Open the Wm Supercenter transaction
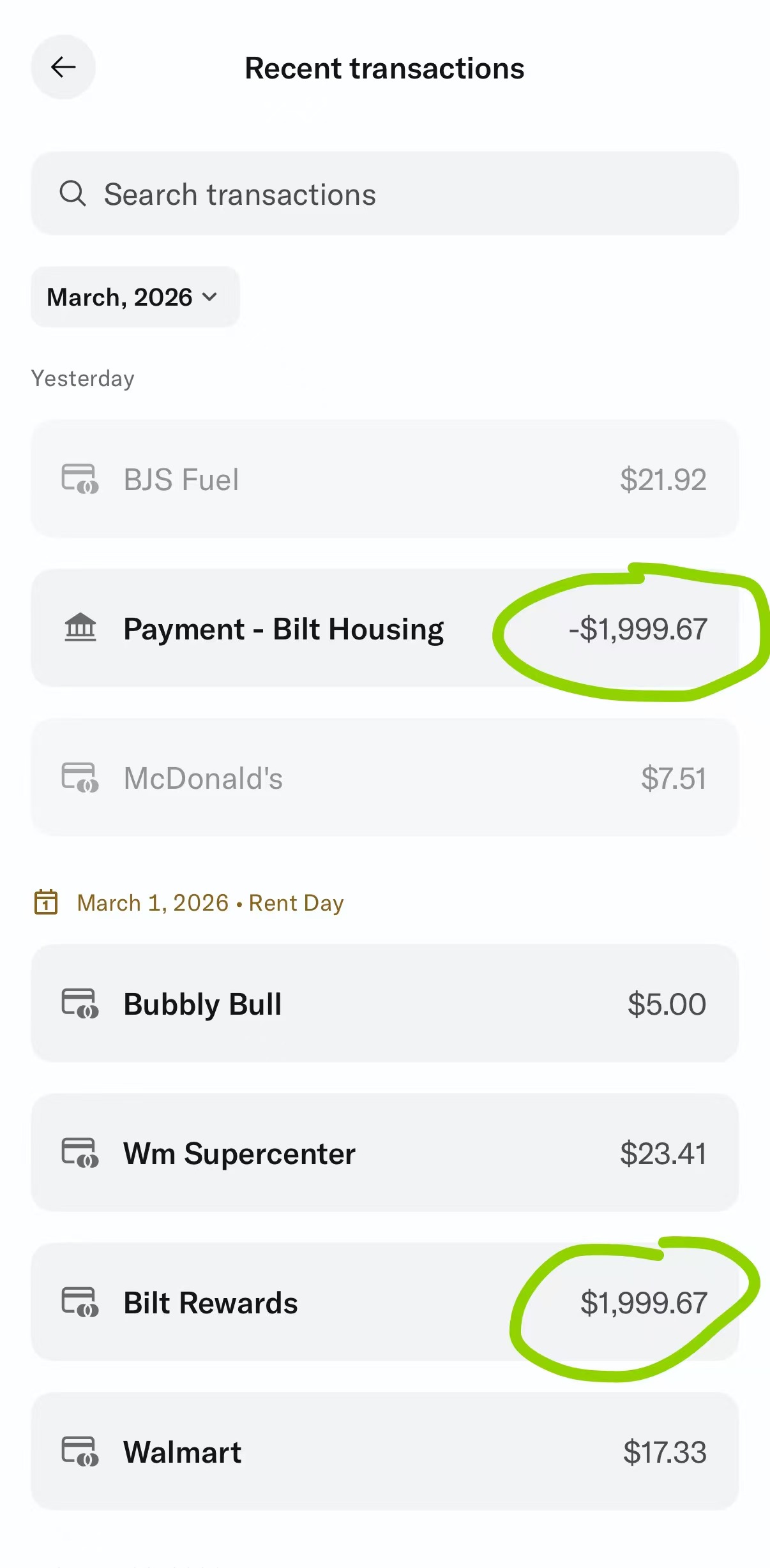This screenshot has height=1568, width=770. [384, 1153]
